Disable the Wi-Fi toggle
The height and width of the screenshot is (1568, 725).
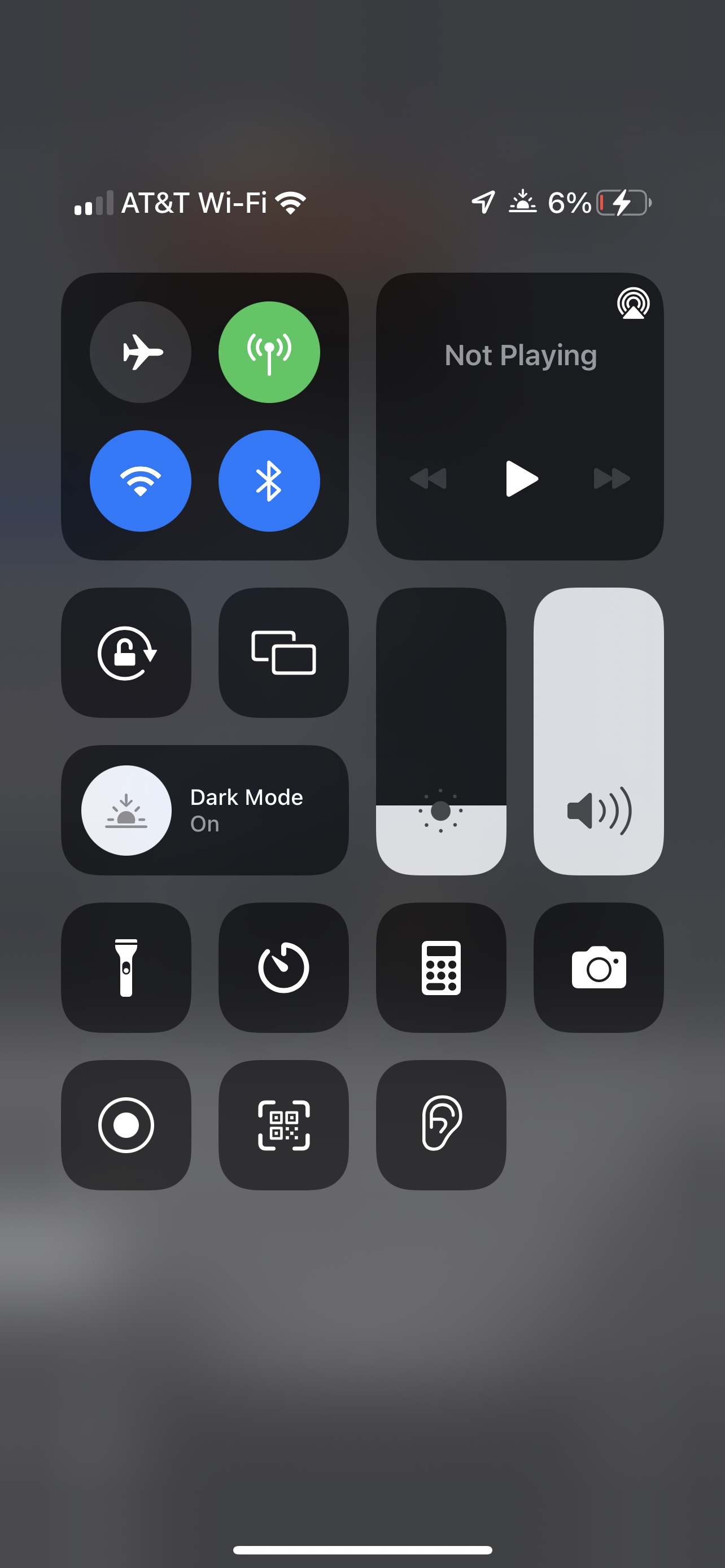[141, 481]
